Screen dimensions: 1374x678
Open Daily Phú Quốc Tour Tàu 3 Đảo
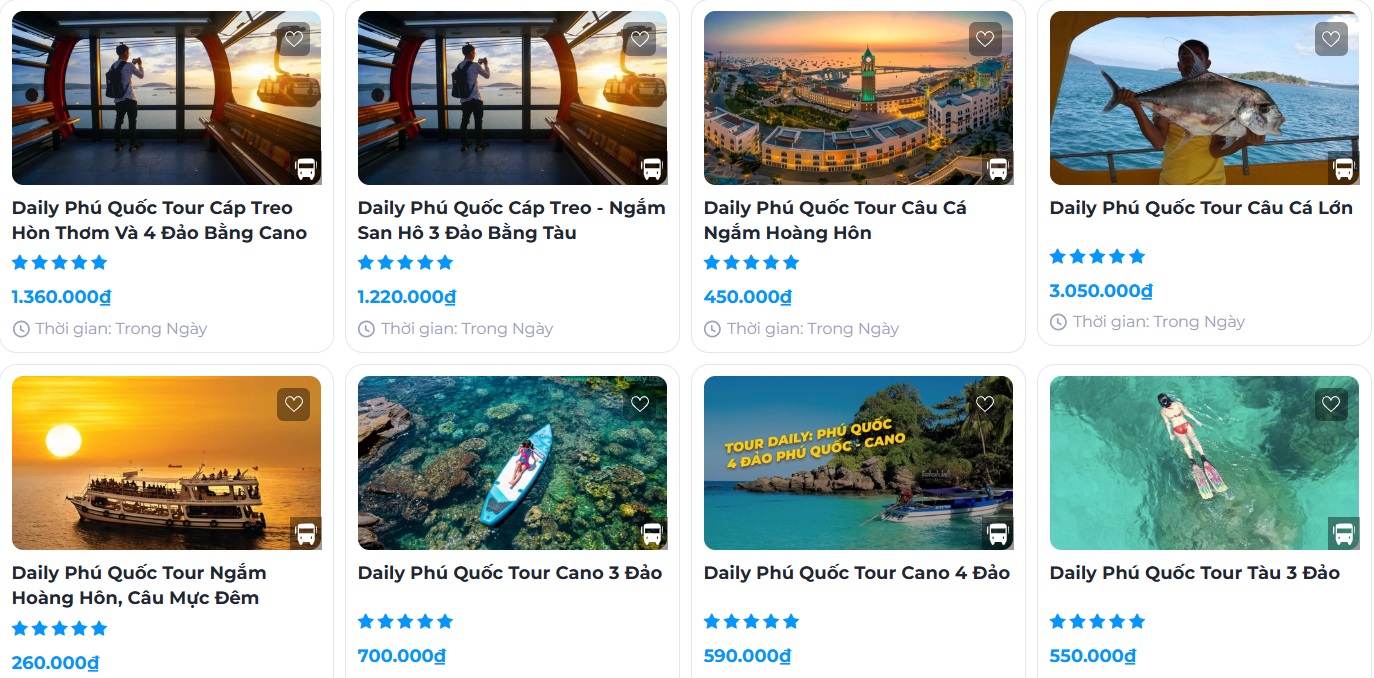1194,573
